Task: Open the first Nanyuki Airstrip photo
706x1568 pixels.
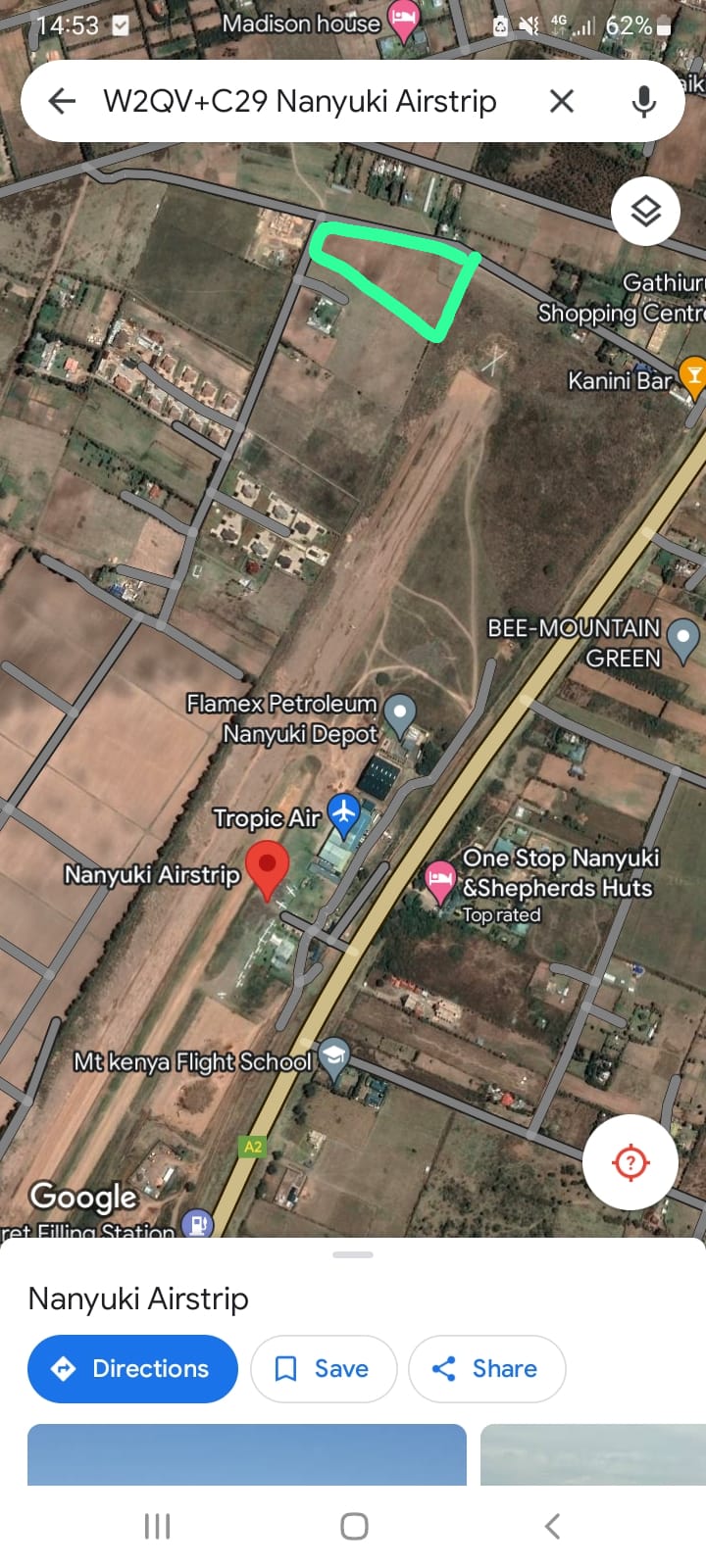Action: [247, 1454]
